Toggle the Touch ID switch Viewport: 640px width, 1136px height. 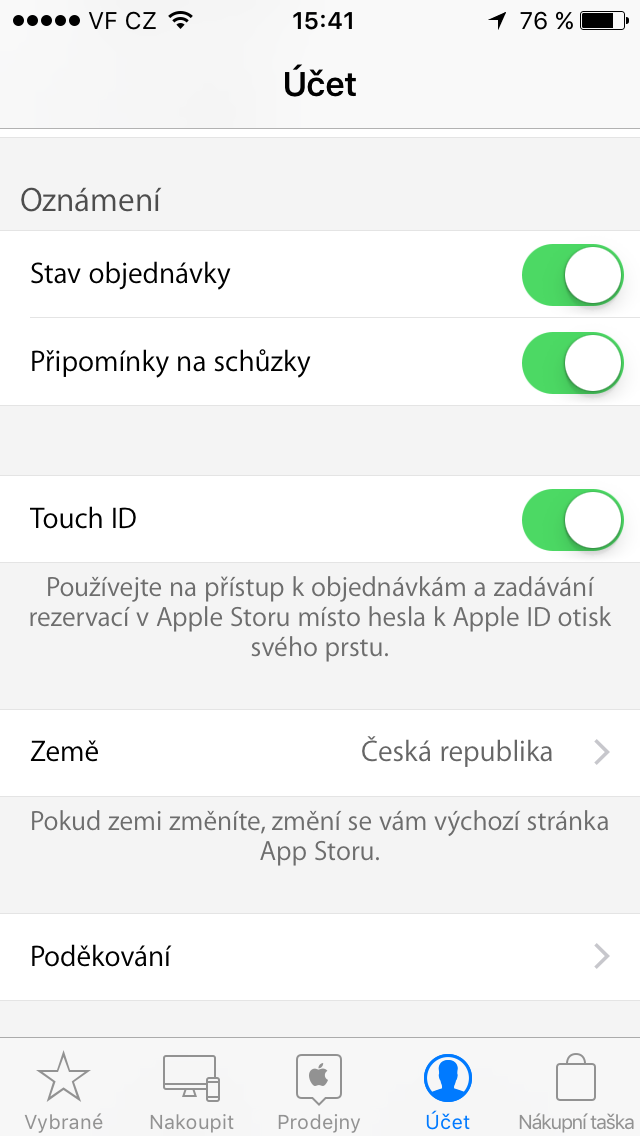572,519
